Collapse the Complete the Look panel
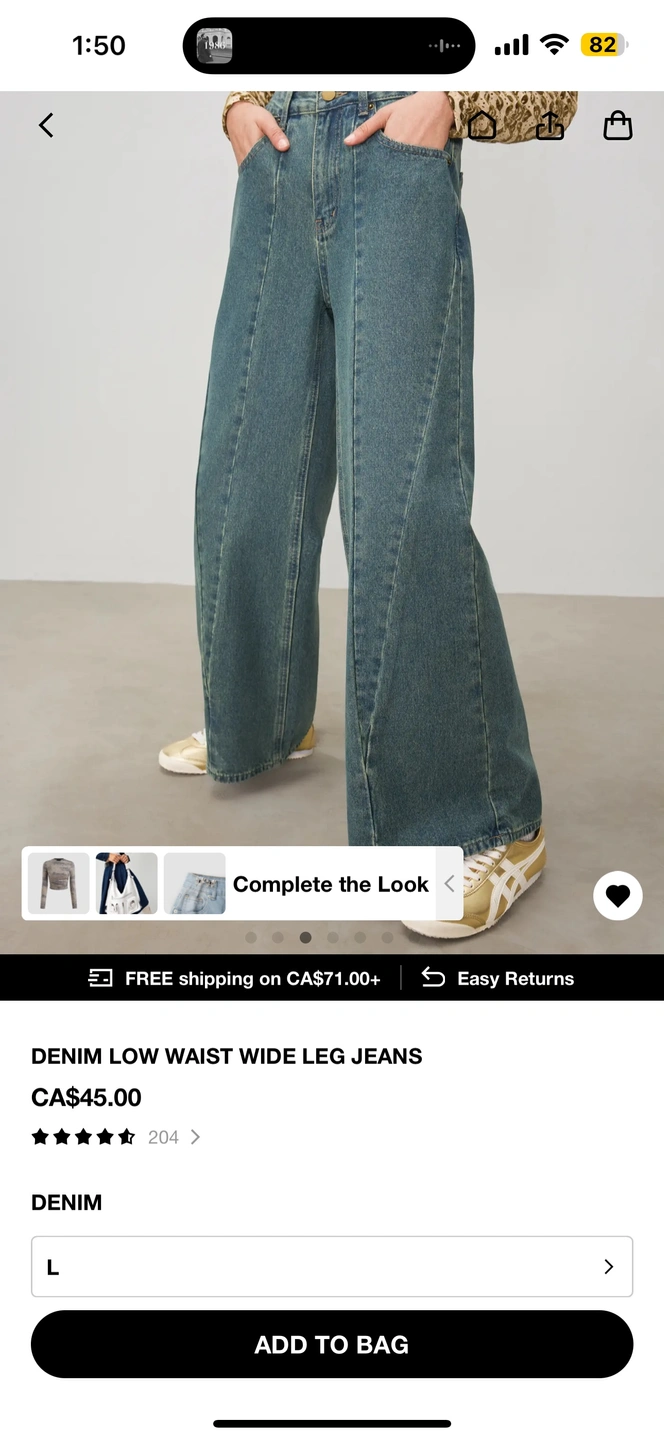Viewport: 664px width, 1440px height. pos(449,884)
